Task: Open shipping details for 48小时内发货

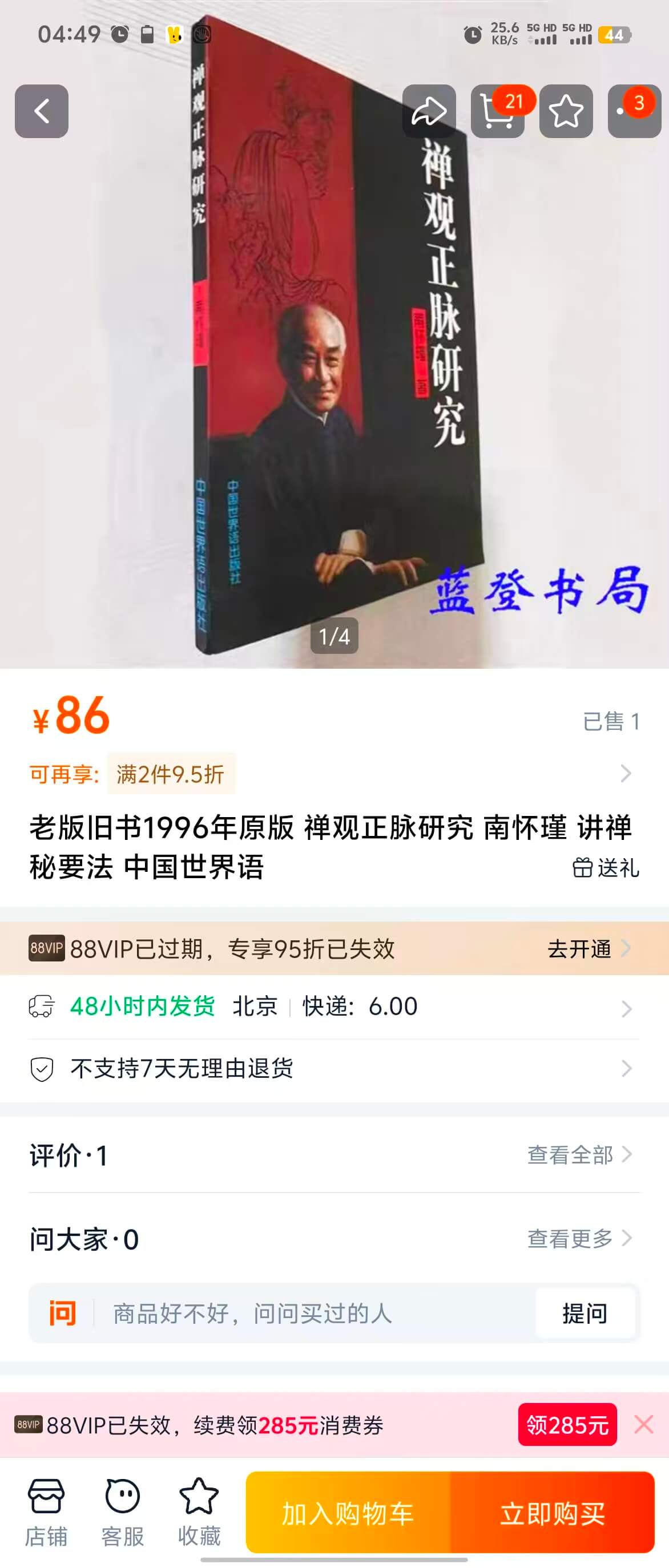Action: pos(334,1007)
